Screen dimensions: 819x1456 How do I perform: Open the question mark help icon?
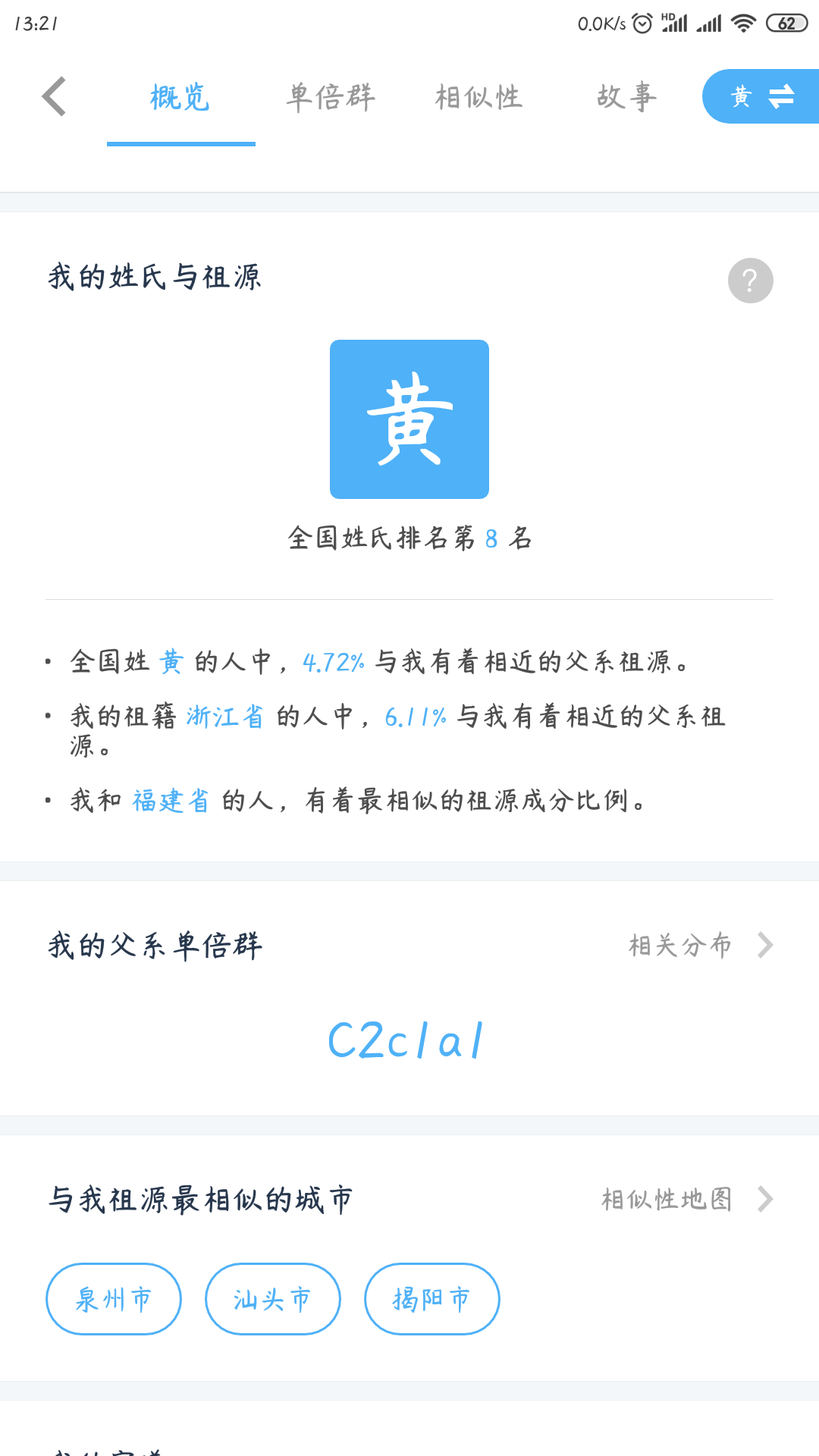751,281
